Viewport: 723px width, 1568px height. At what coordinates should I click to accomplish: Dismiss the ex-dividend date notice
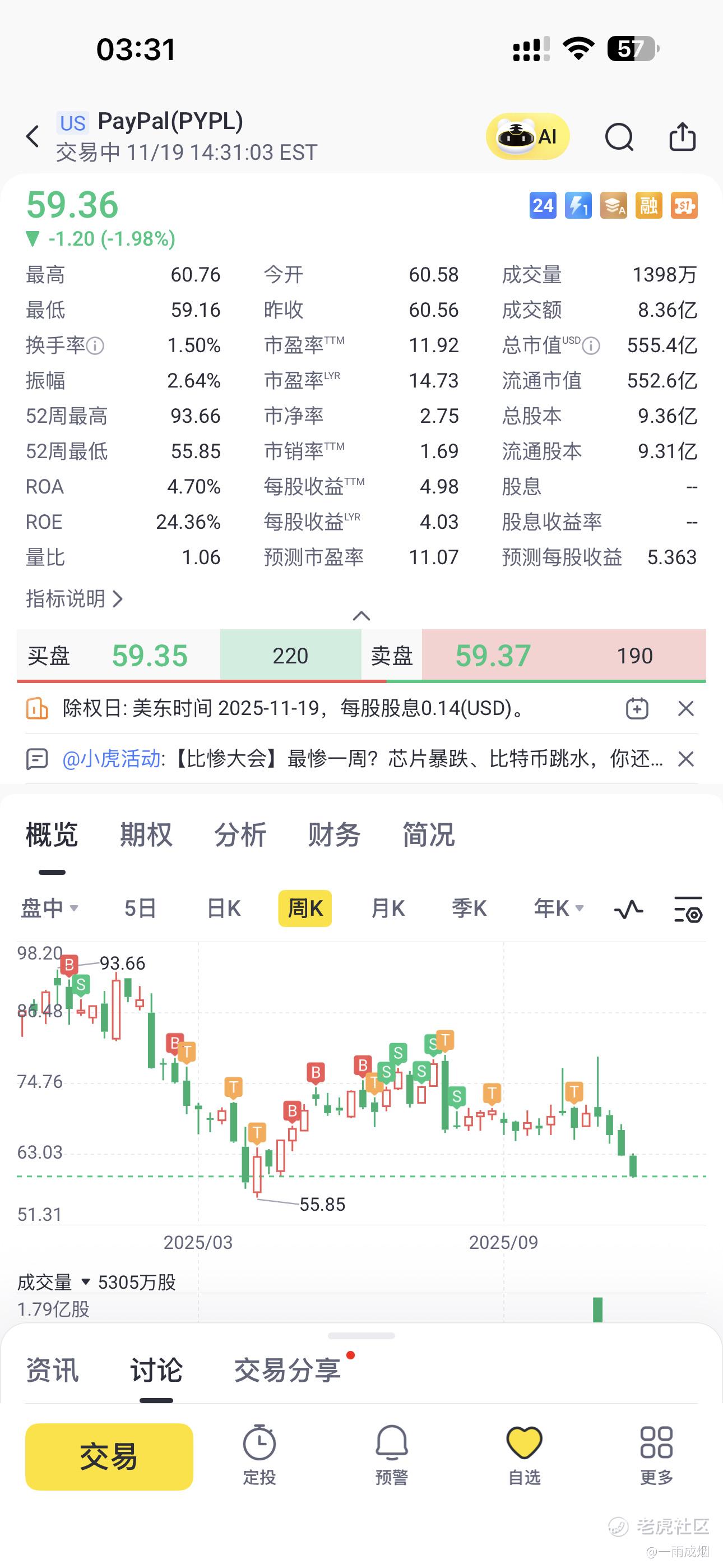click(x=686, y=708)
